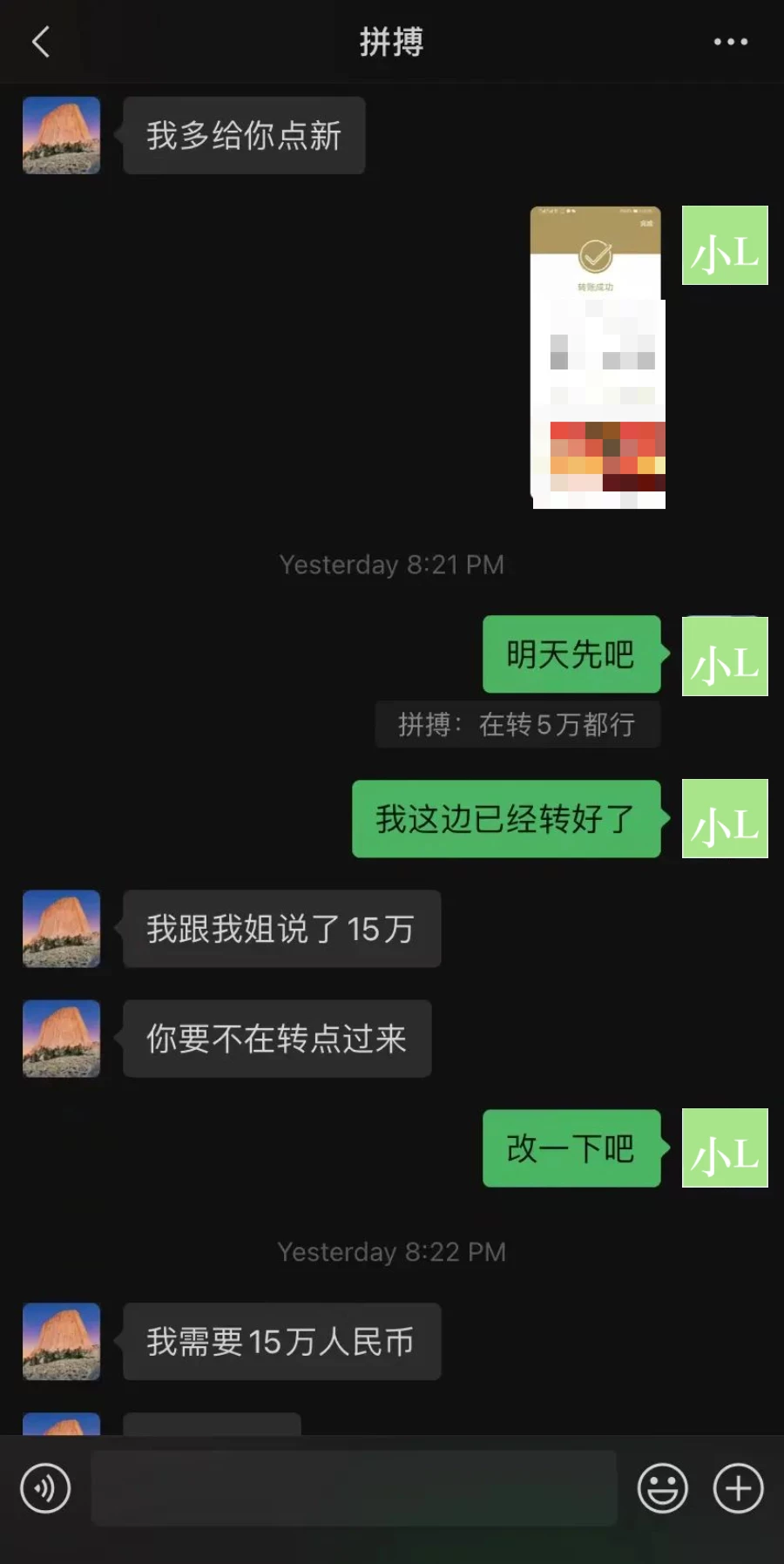Open the sent transfer receipt image
This screenshot has width=784, height=1564.
pos(597,357)
